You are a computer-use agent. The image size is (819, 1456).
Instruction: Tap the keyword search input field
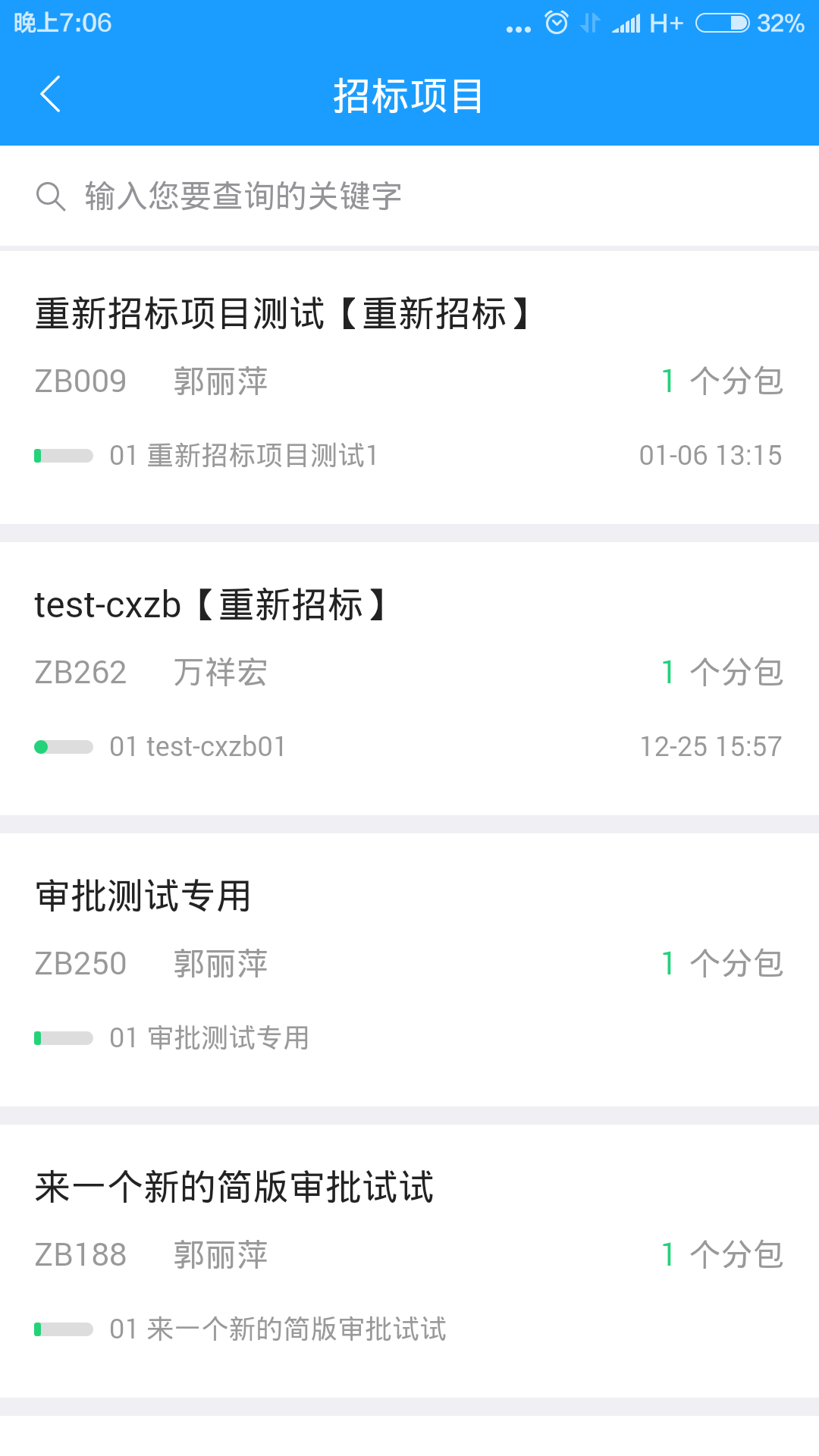[x=303, y=195]
